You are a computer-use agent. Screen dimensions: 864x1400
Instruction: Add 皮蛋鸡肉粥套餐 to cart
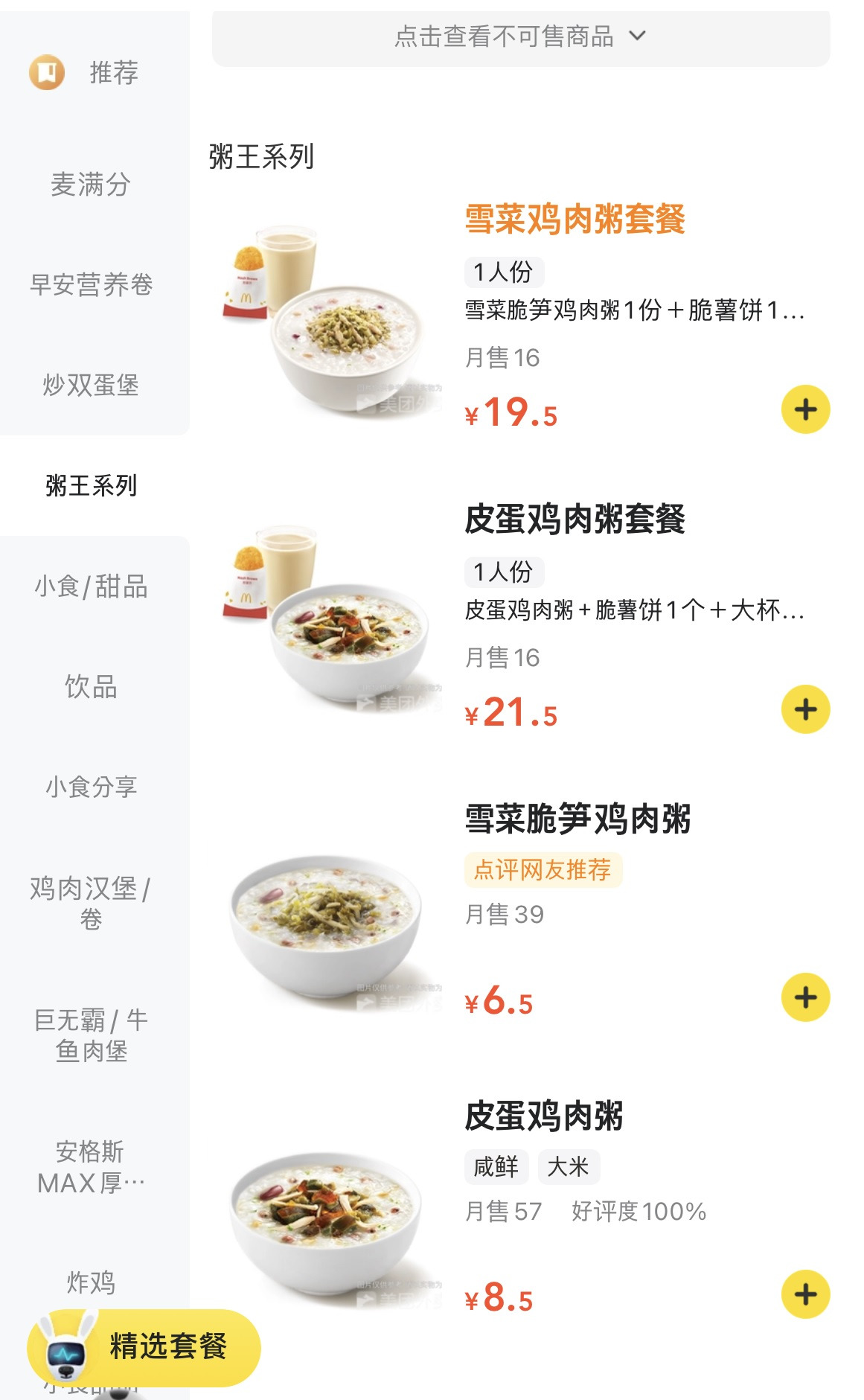tap(805, 709)
